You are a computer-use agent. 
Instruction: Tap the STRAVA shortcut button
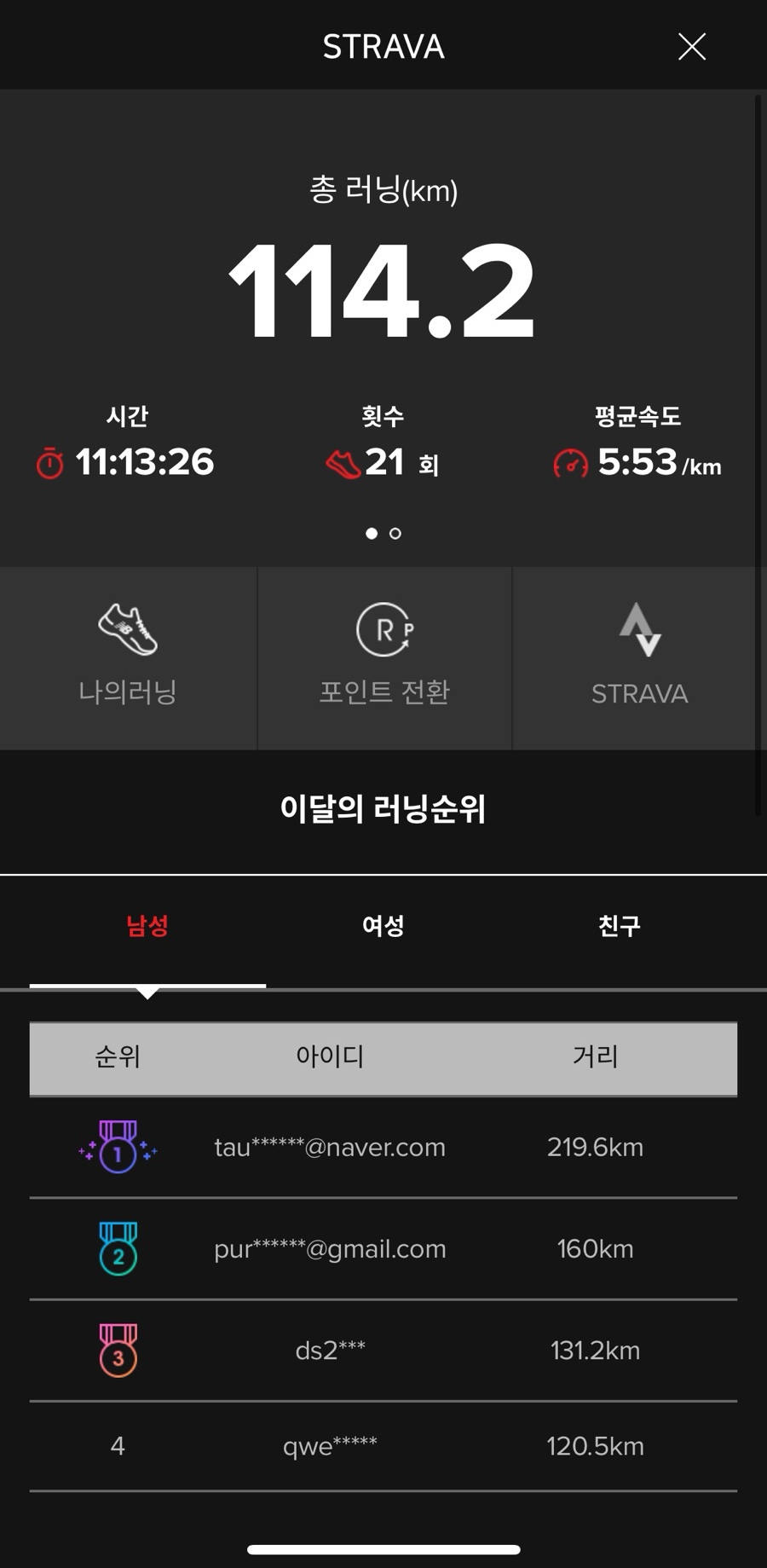tap(639, 658)
